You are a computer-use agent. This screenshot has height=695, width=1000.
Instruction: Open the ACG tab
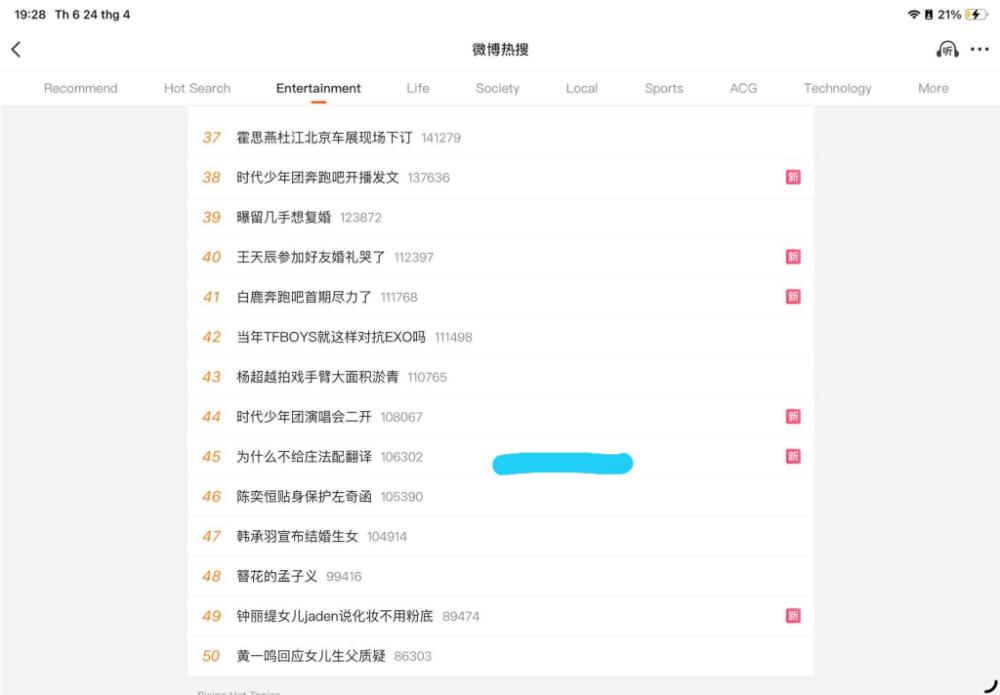click(x=743, y=88)
